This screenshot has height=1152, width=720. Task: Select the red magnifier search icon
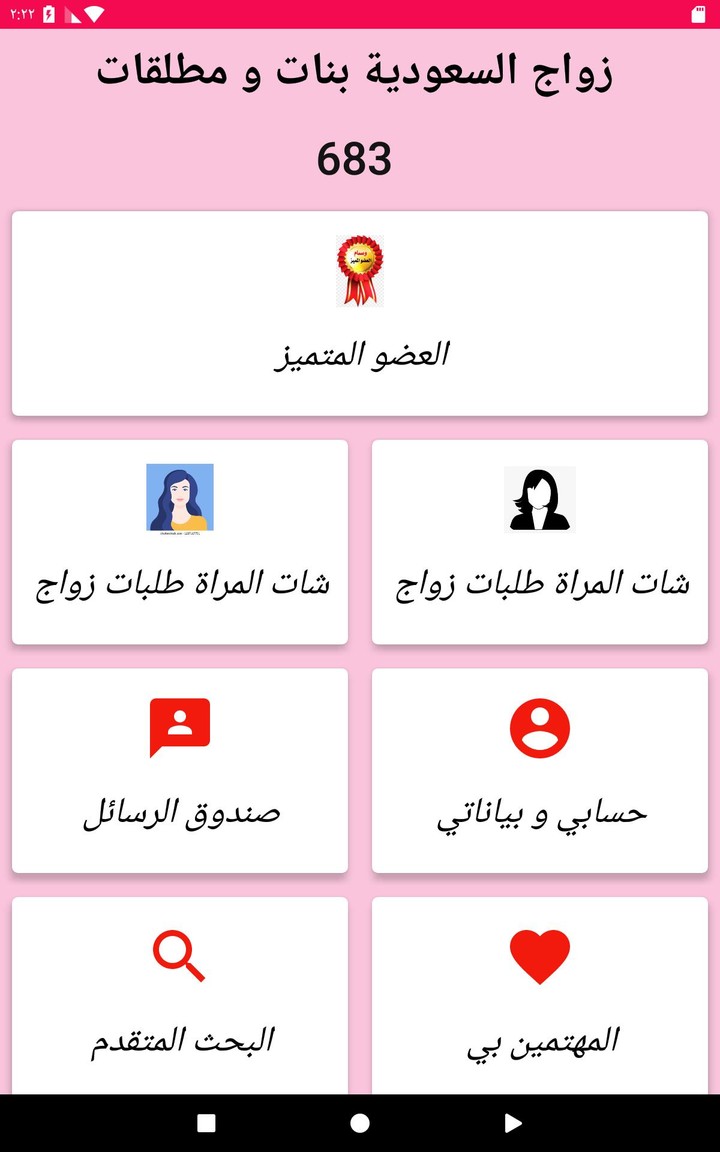(x=180, y=955)
